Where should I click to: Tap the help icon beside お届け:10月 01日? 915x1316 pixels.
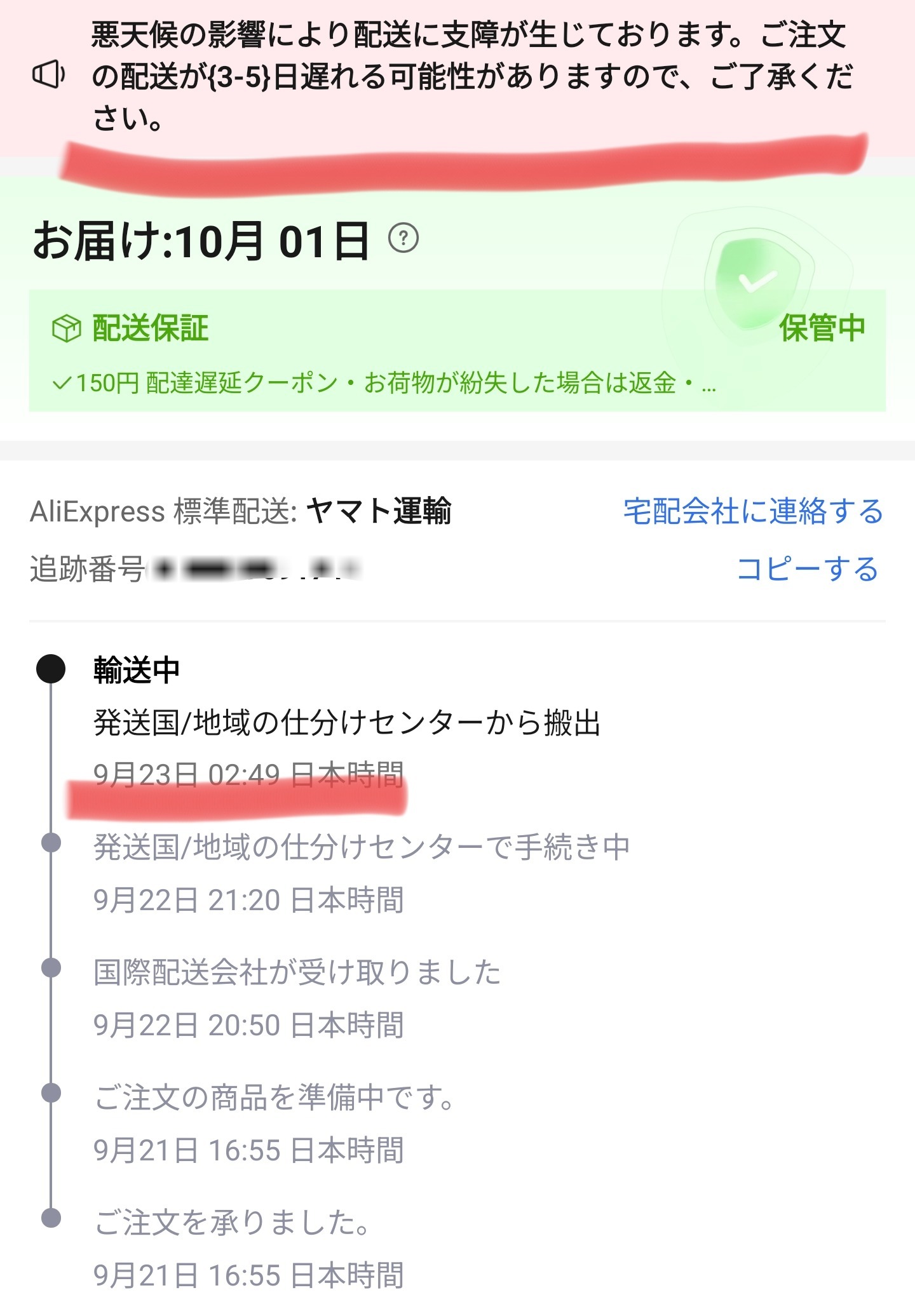403,239
